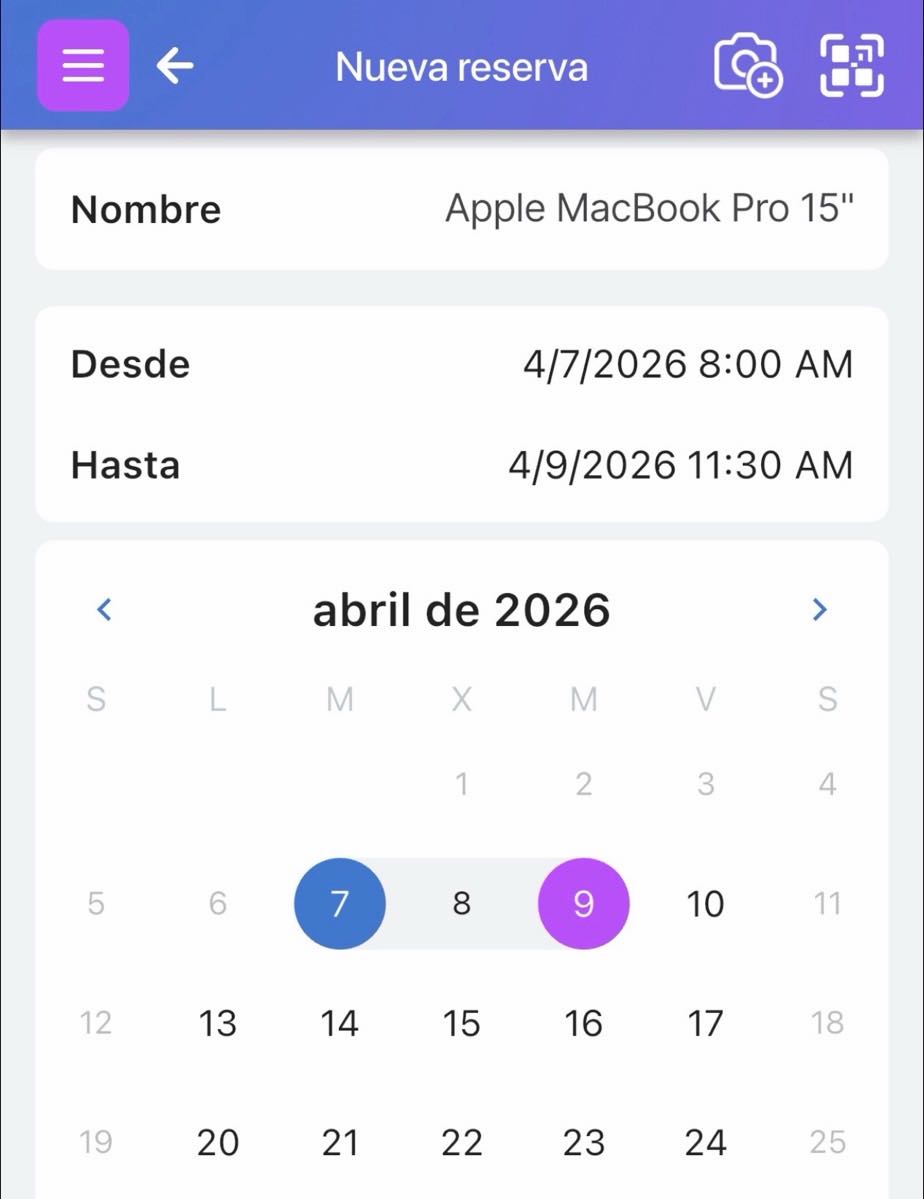
Task: Tap day 23 in the calendar
Action: tap(583, 1141)
